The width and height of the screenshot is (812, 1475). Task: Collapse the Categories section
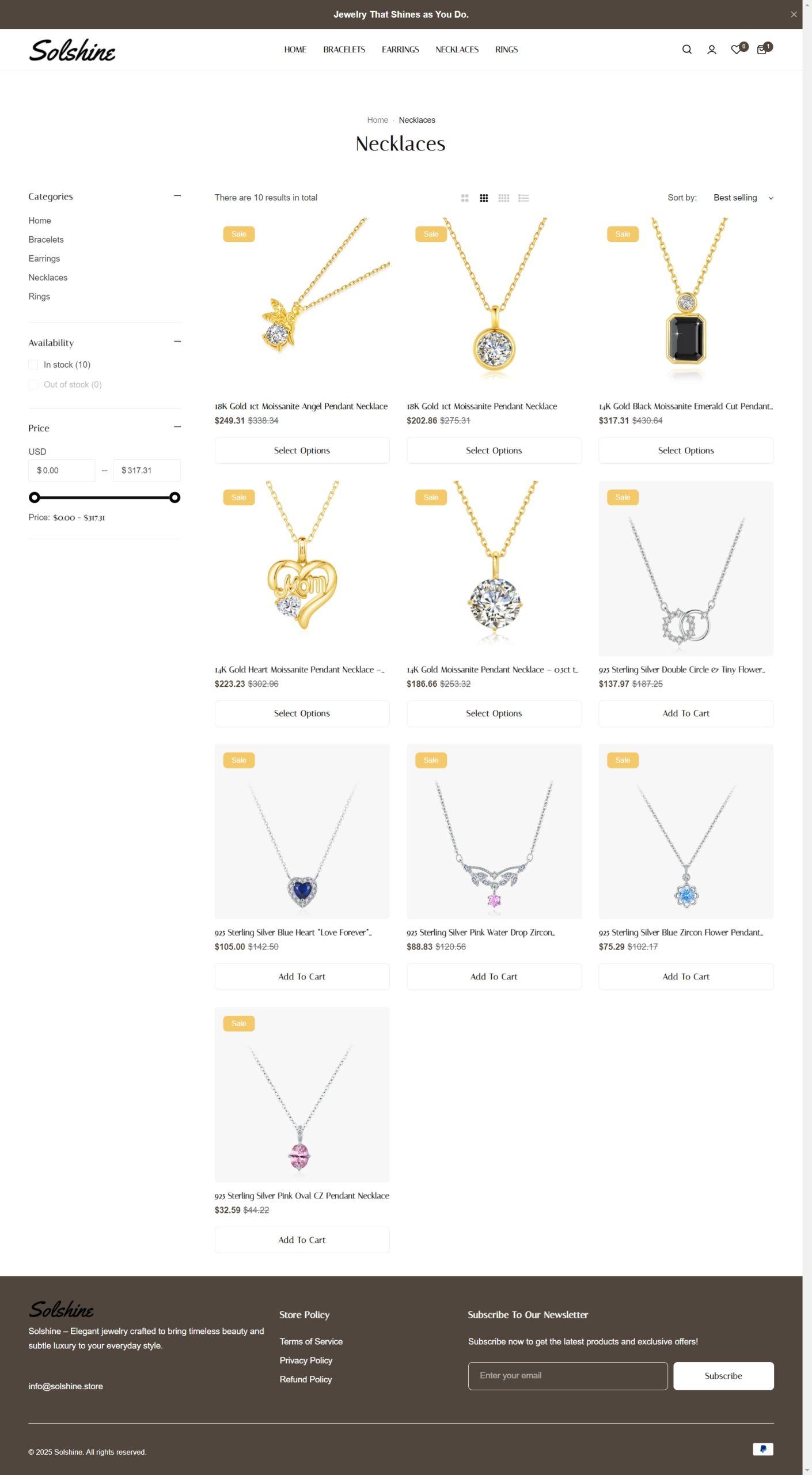(x=177, y=196)
